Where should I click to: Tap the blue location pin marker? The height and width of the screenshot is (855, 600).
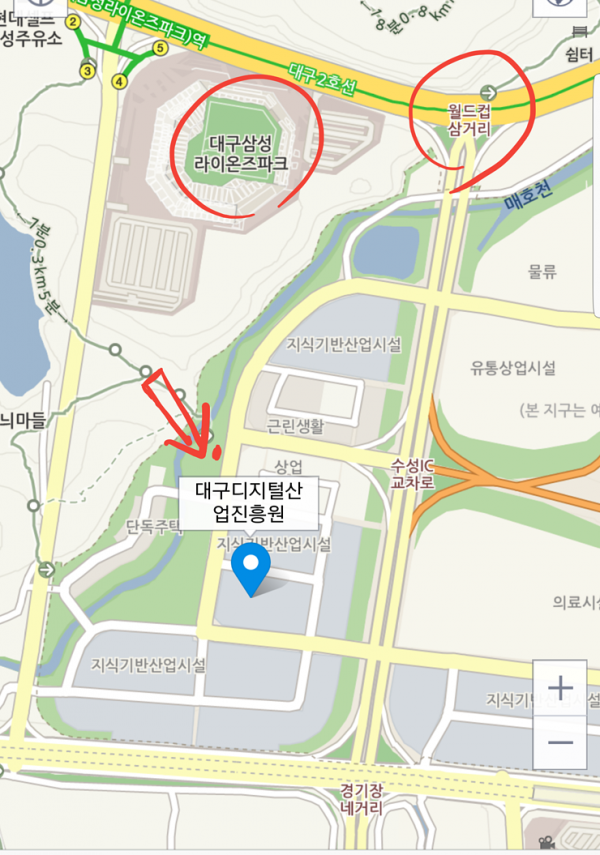[250, 568]
